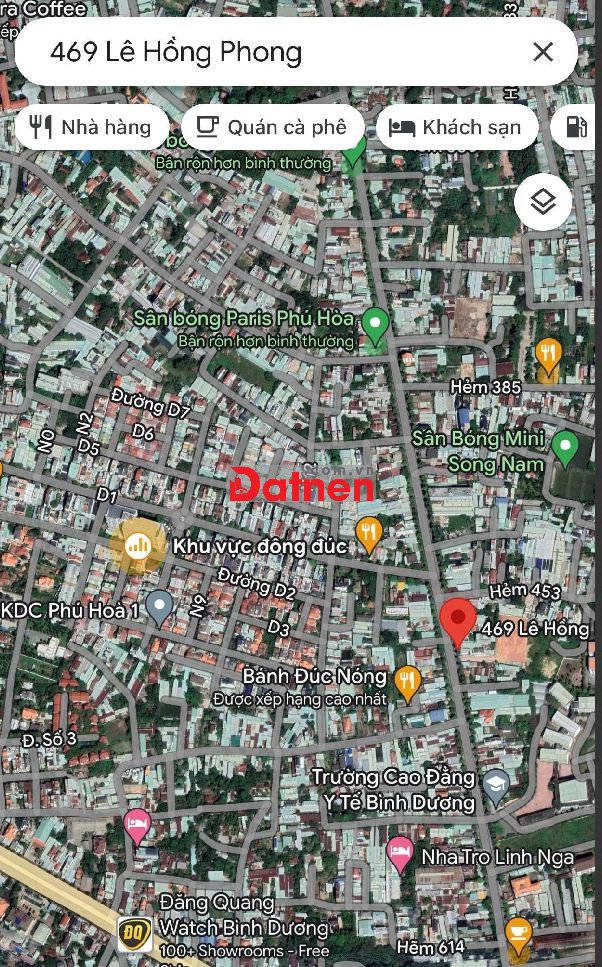
Task: Select the gas station filter chip
Action: coord(577,127)
